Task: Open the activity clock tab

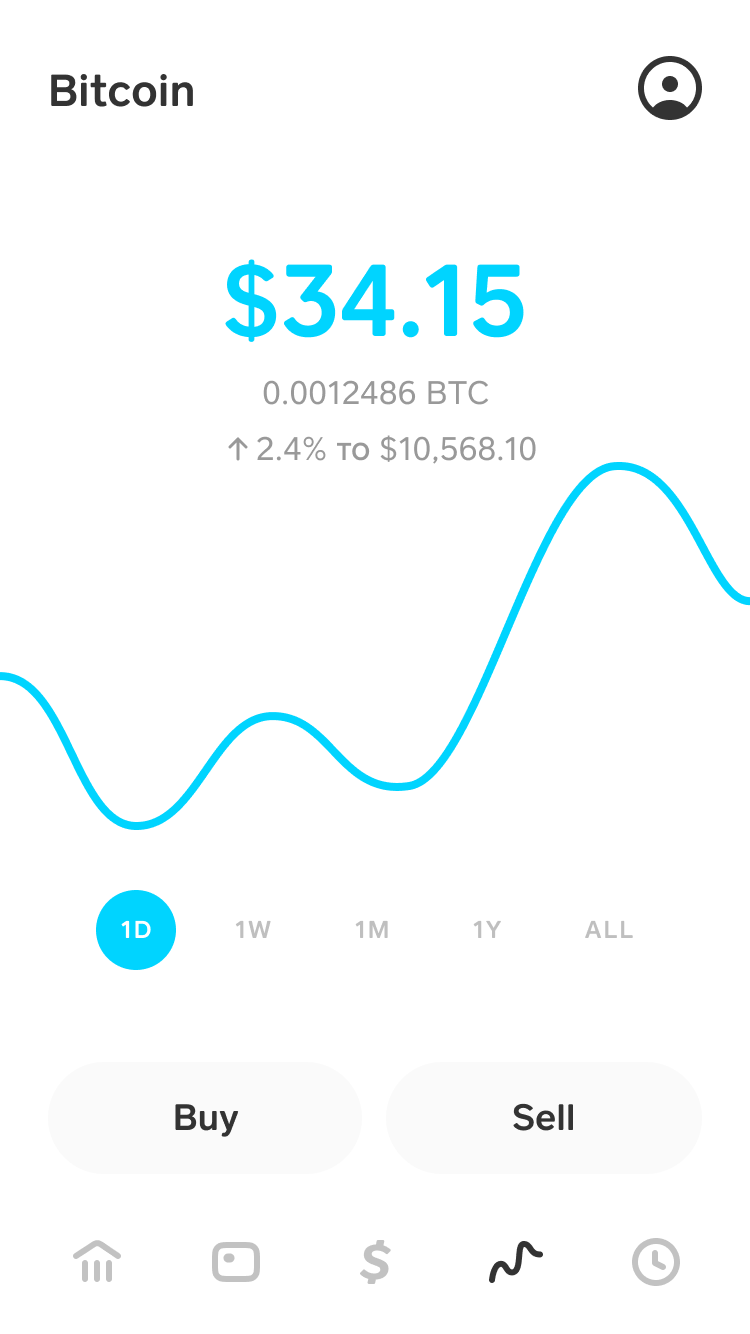Action: tap(656, 1262)
